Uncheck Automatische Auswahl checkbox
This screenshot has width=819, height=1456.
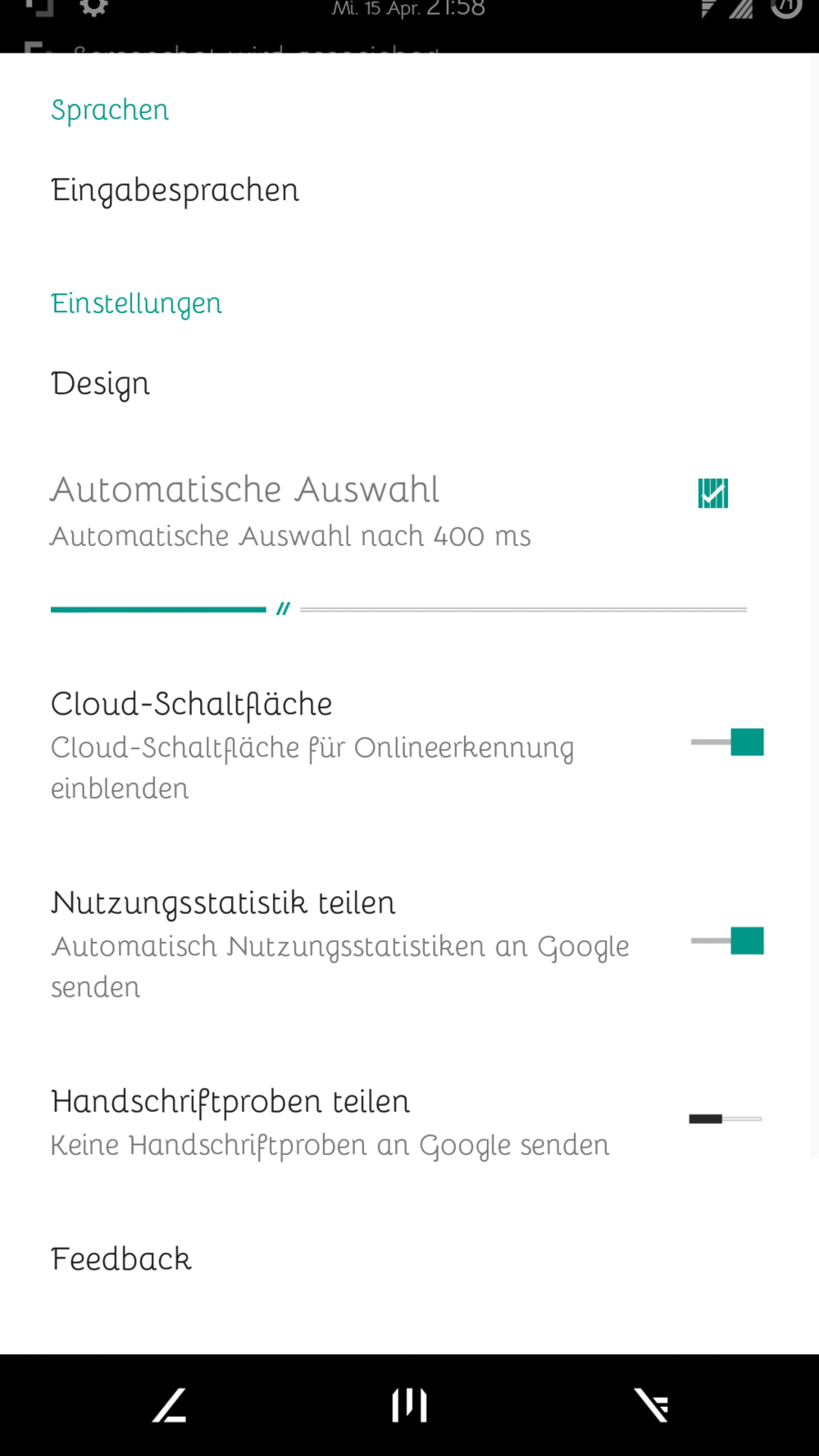pos(713,493)
